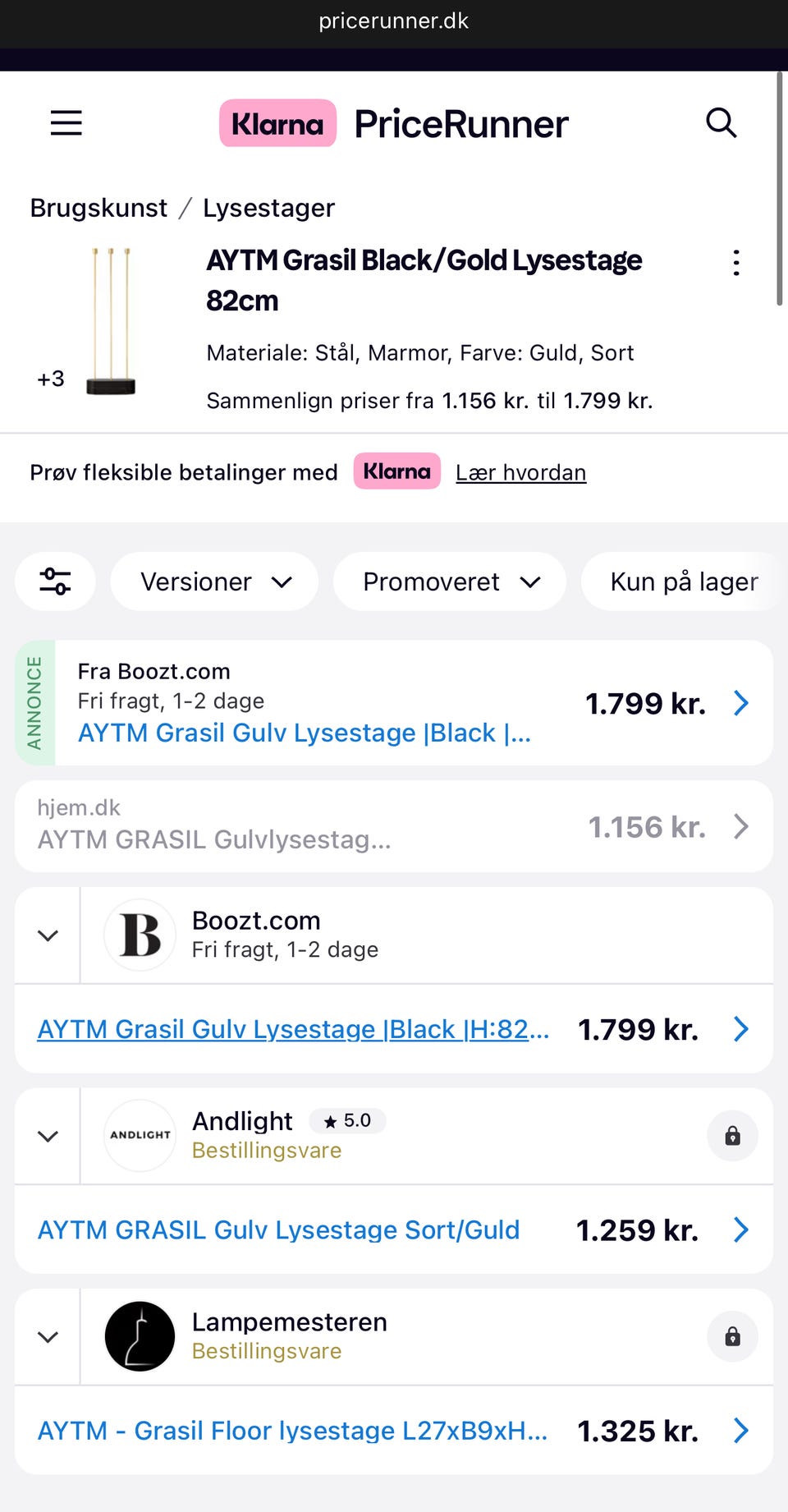Viewport: 788px width, 1512px height.
Task: Expand the Versioner dropdown
Action: point(214,581)
